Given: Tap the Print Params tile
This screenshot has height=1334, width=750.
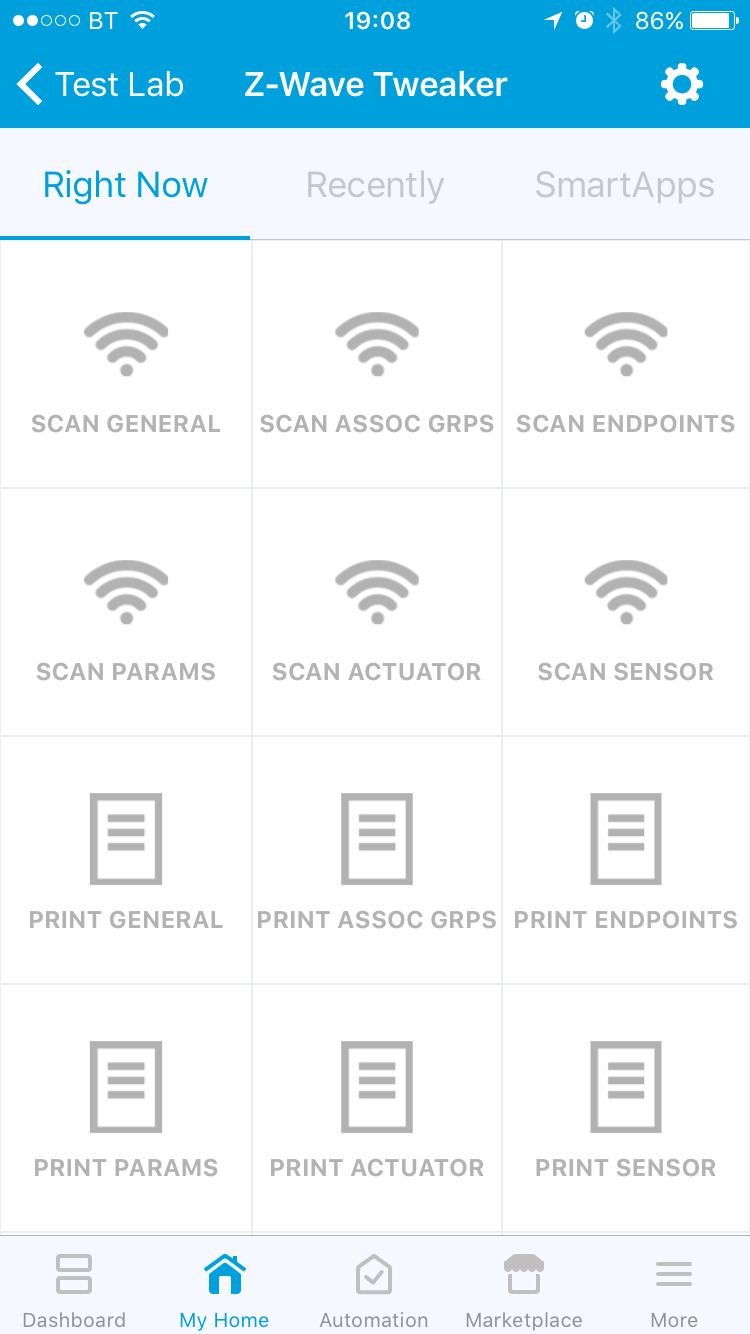Looking at the screenshot, I should (x=126, y=1109).
